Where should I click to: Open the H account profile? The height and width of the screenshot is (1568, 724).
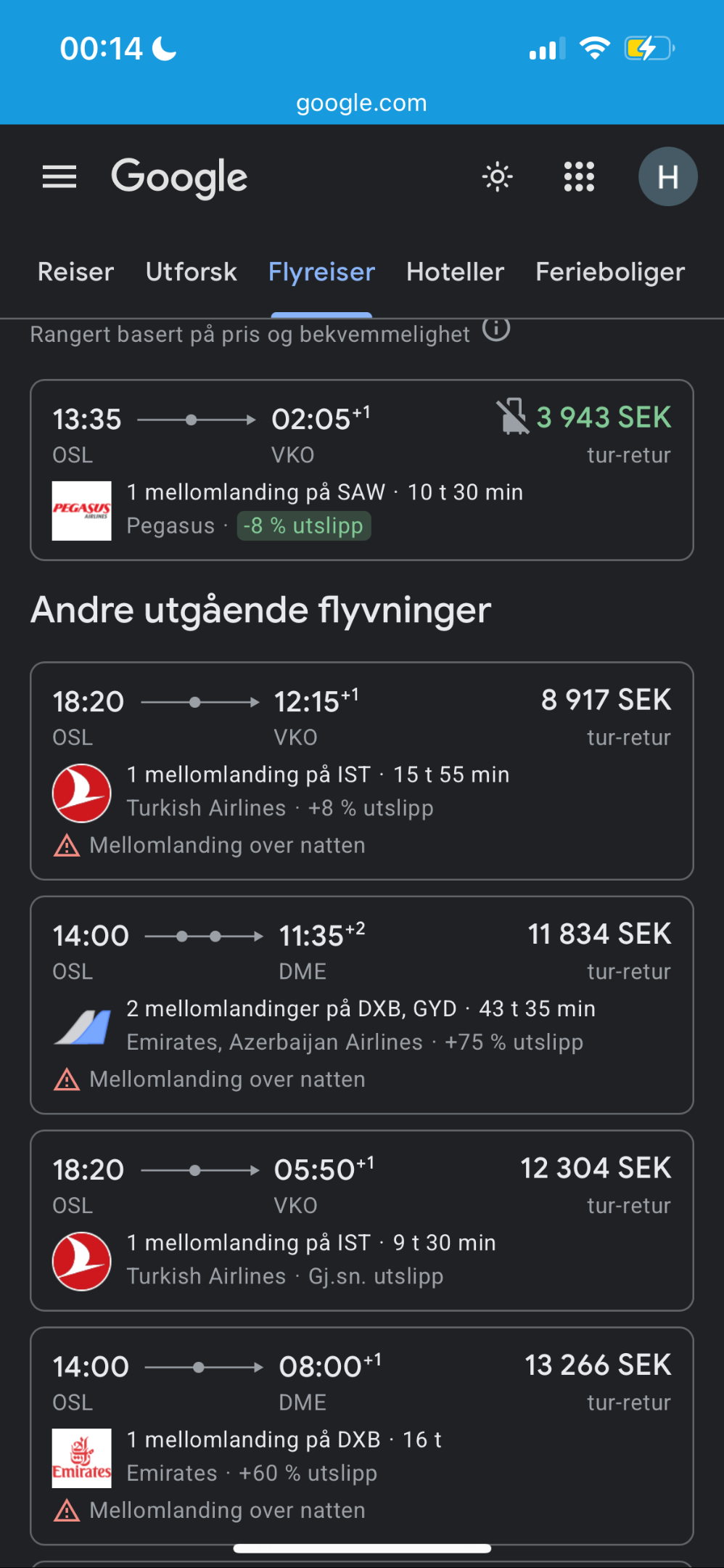(667, 176)
